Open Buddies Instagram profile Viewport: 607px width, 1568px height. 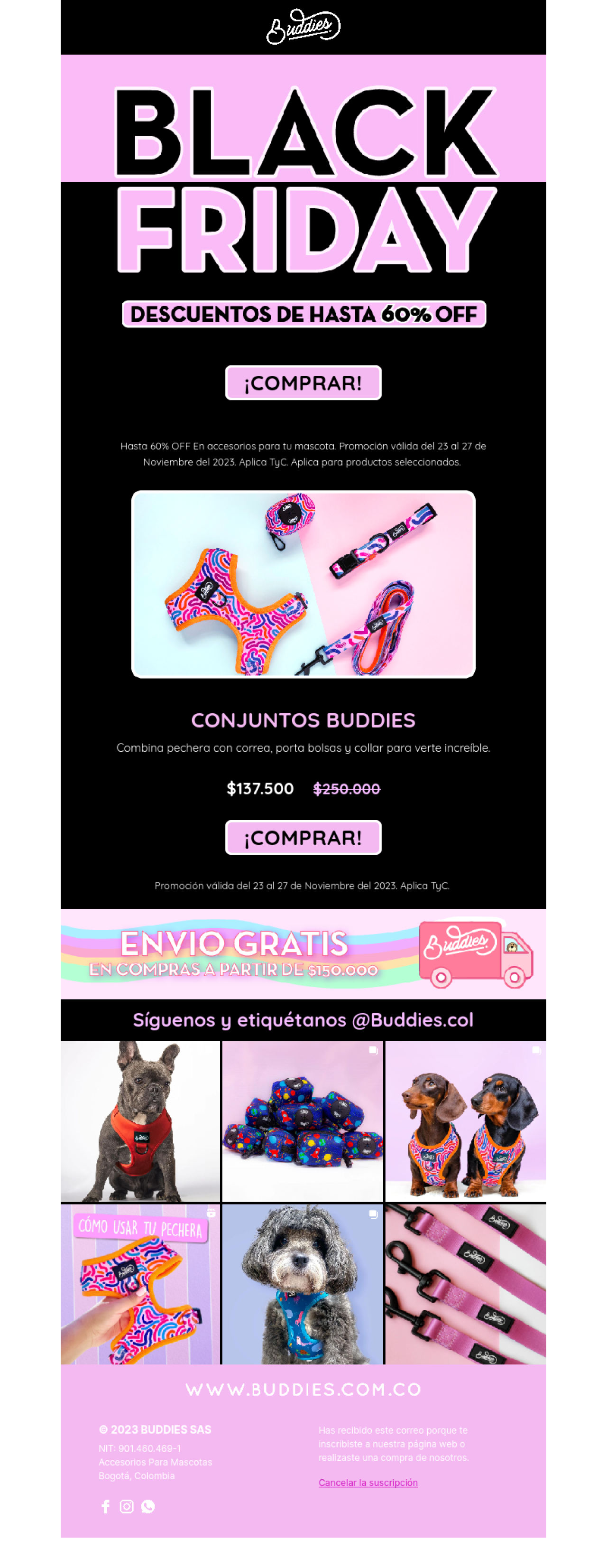[x=127, y=1506]
